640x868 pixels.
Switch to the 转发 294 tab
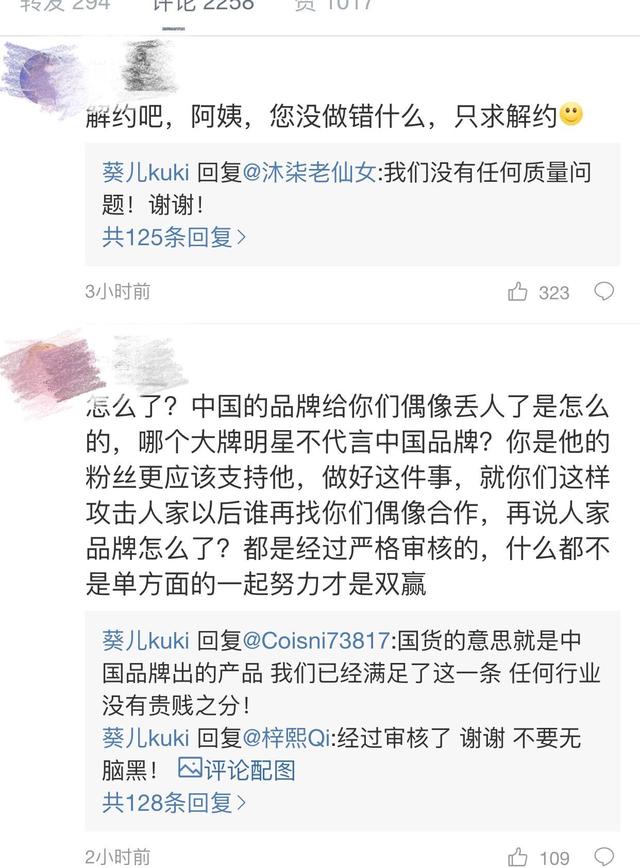point(65,5)
